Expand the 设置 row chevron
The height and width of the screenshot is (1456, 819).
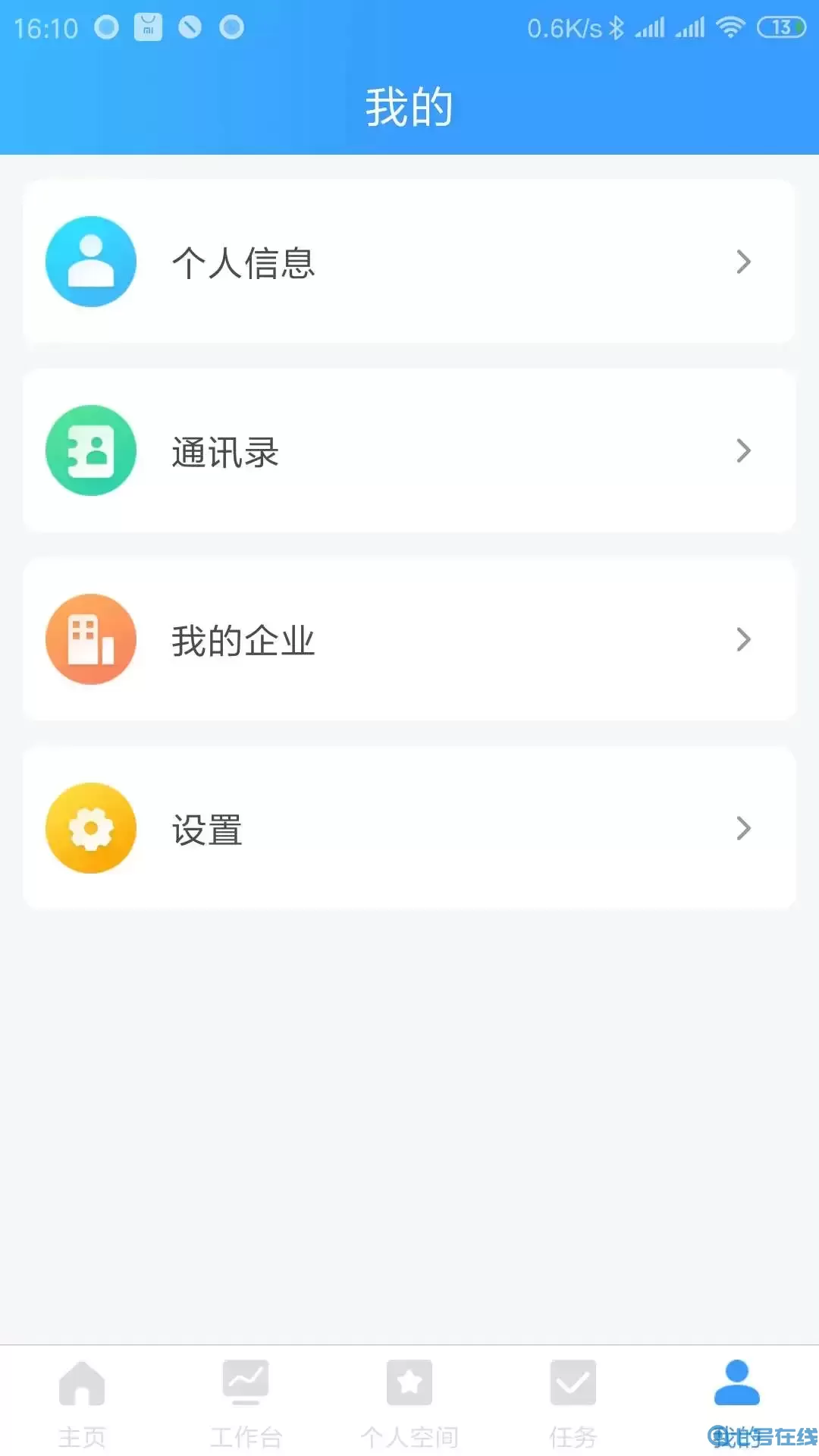pos(744,828)
